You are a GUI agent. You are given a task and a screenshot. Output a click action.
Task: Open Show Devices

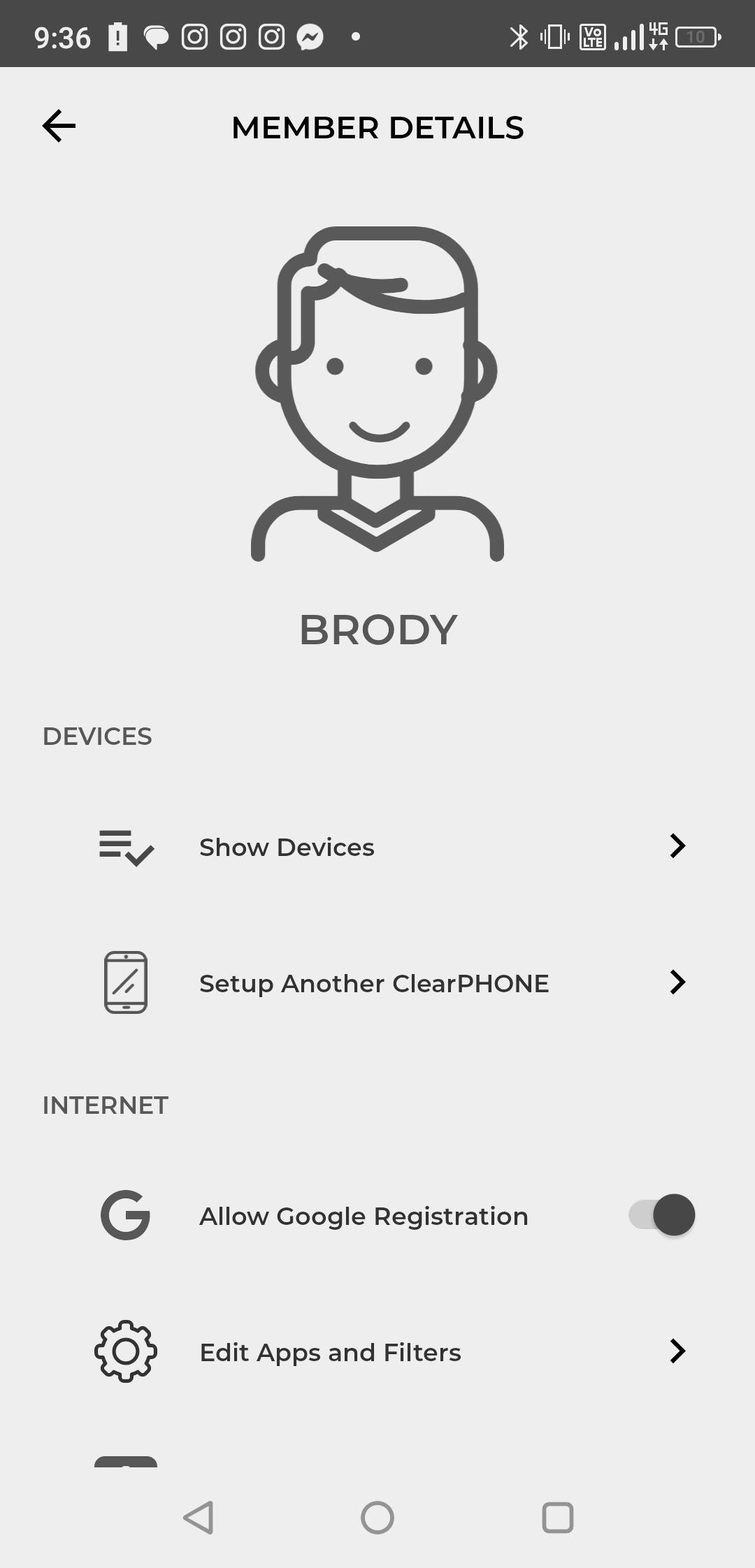[377, 847]
